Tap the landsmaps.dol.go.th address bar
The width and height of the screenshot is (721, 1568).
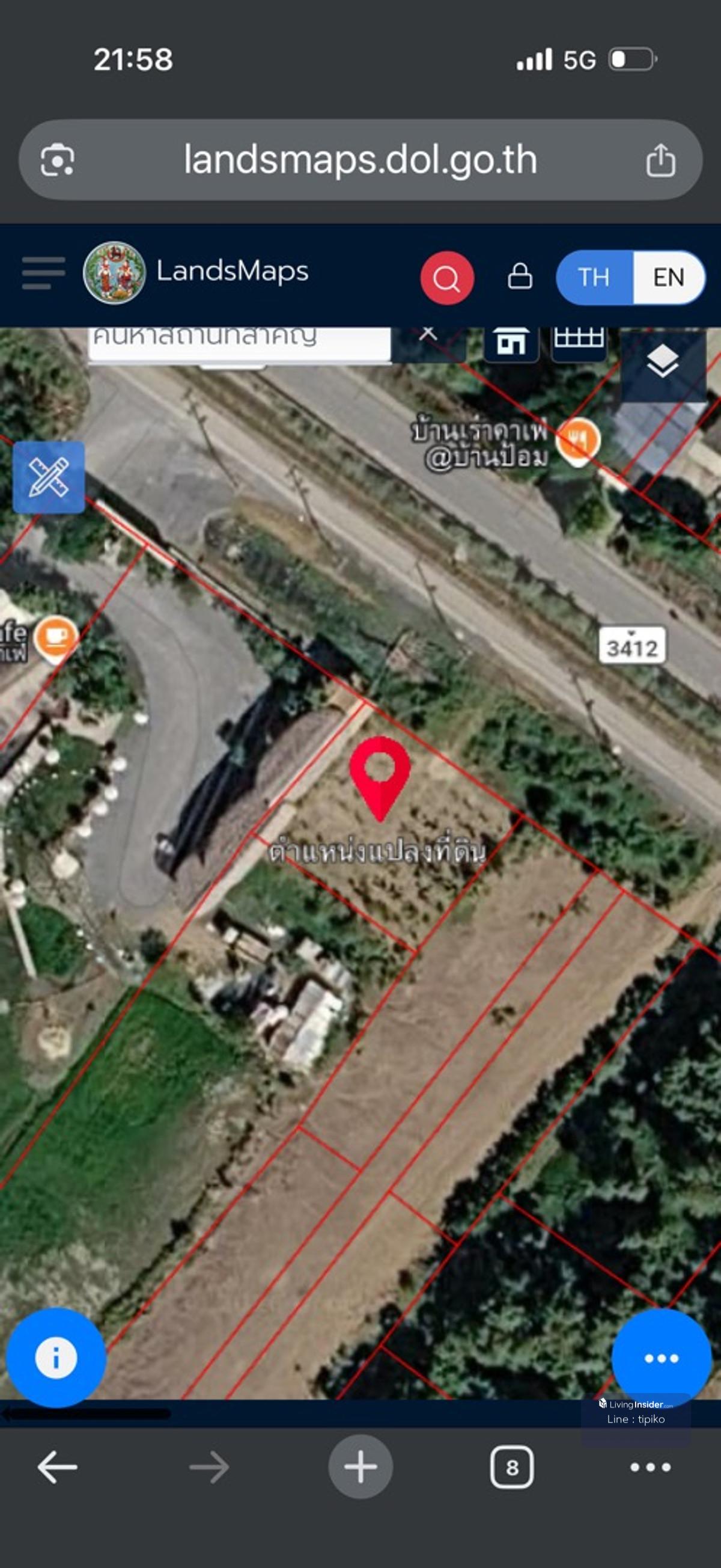click(x=360, y=160)
